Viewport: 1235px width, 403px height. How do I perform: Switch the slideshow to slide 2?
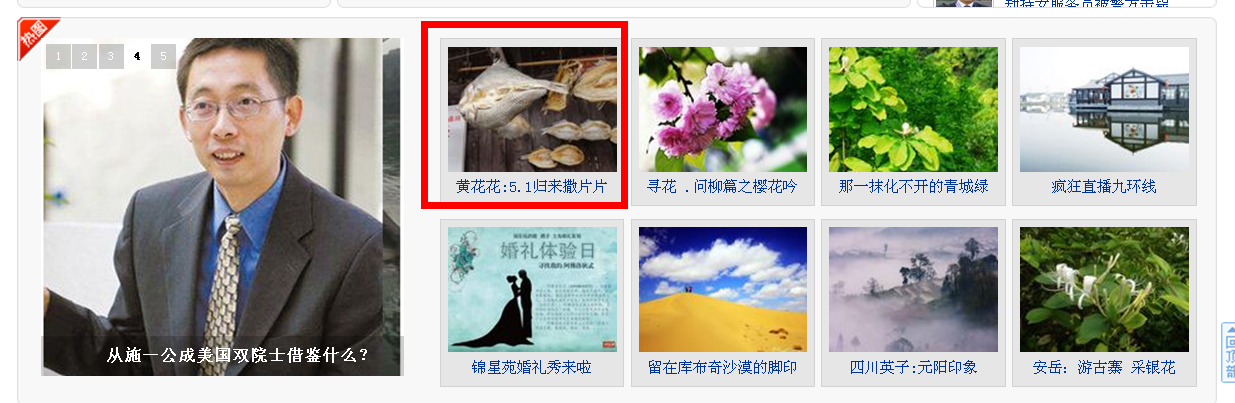[85, 57]
